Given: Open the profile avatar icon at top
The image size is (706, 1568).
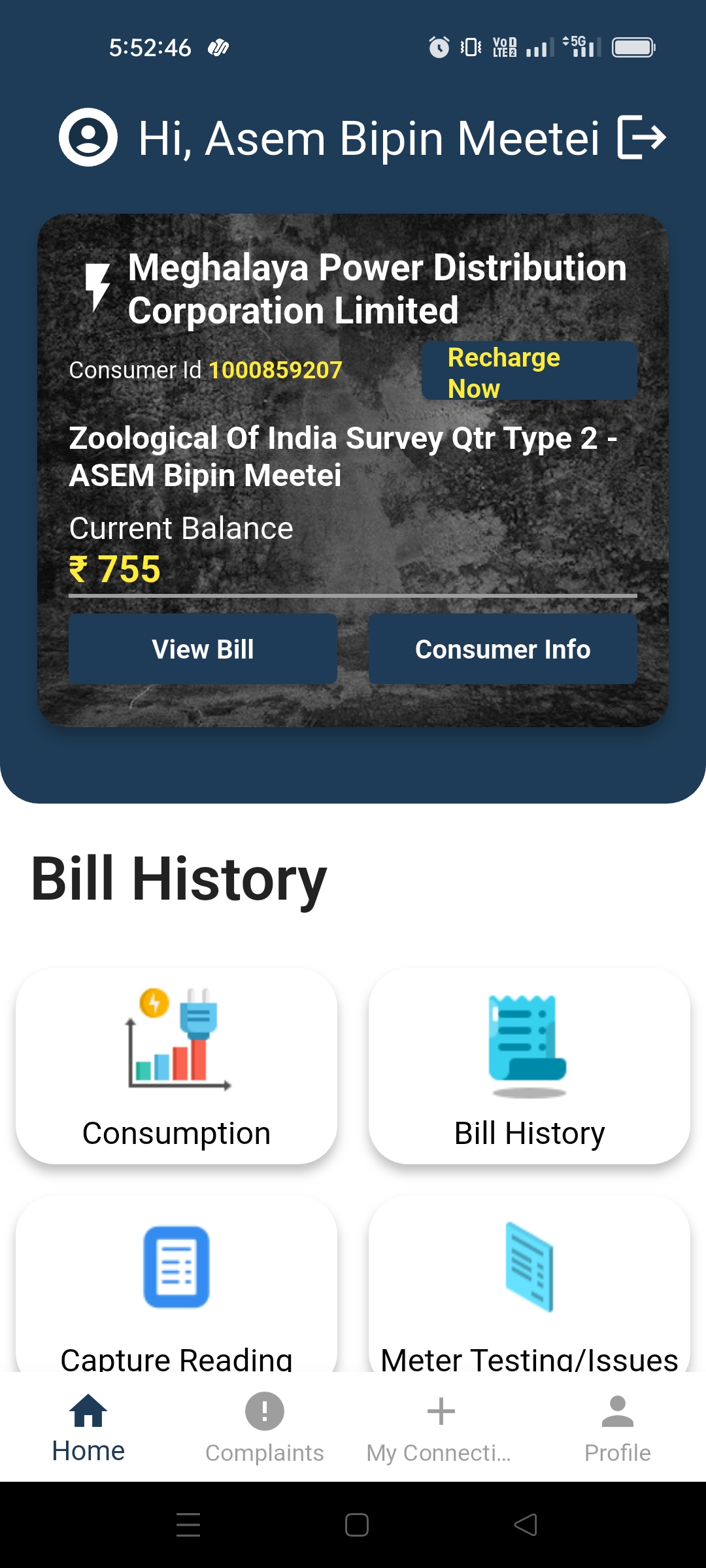Looking at the screenshot, I should pos(88,137).
